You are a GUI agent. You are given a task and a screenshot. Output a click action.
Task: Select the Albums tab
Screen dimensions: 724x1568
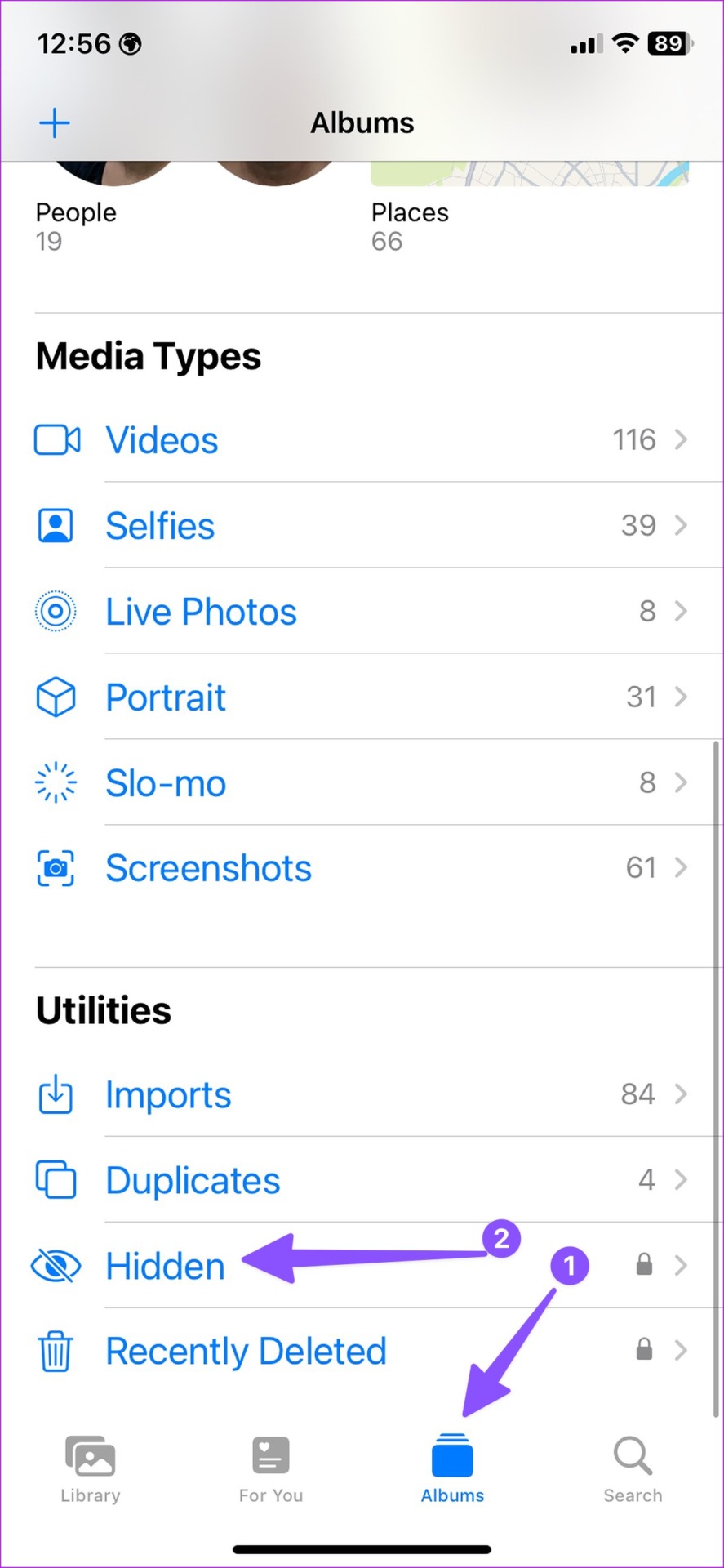point(452,1468)
